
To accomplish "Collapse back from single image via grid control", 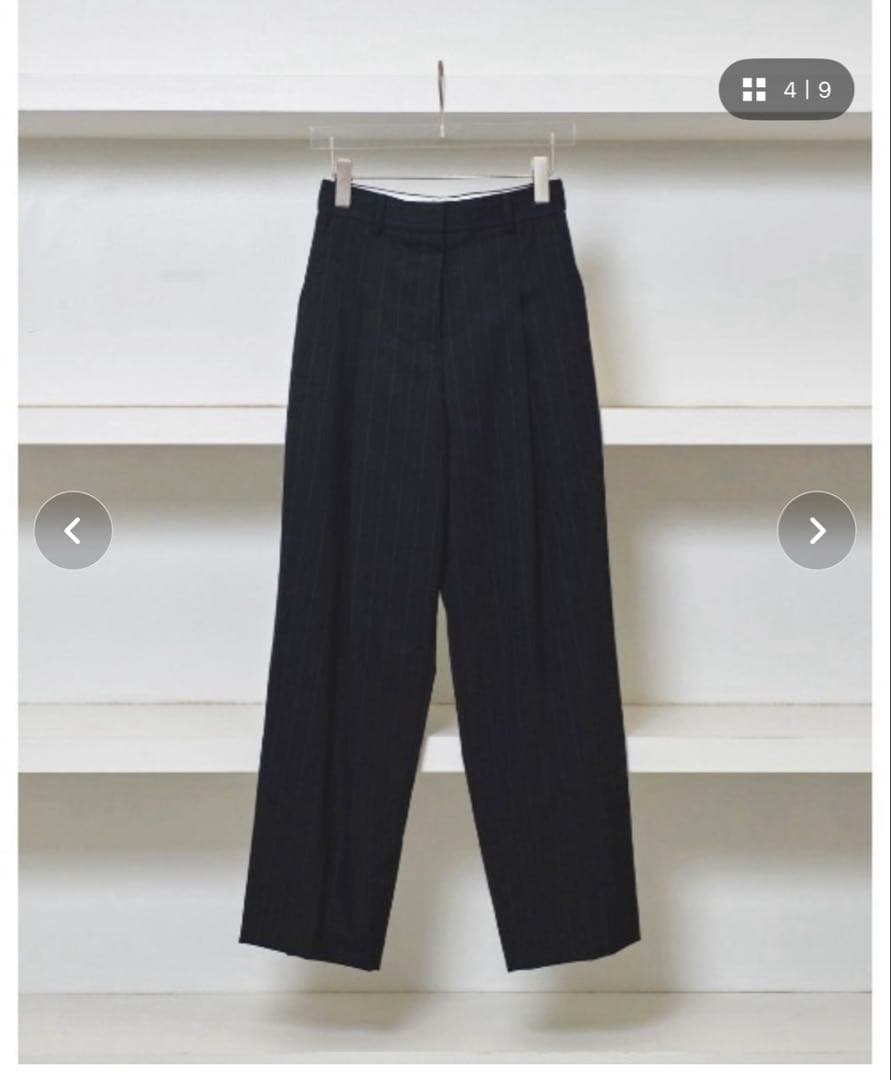I will tap(757, 89).
